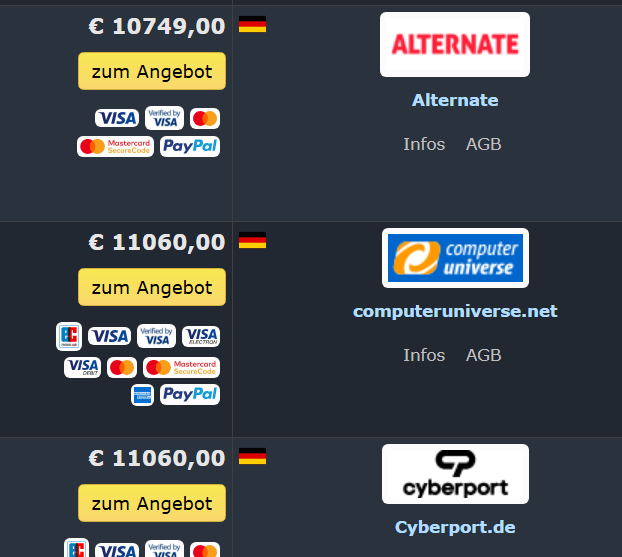The image size is (622, 557).
Task: Show Infos for computeruniverse.net
Action: click(424, 355)
